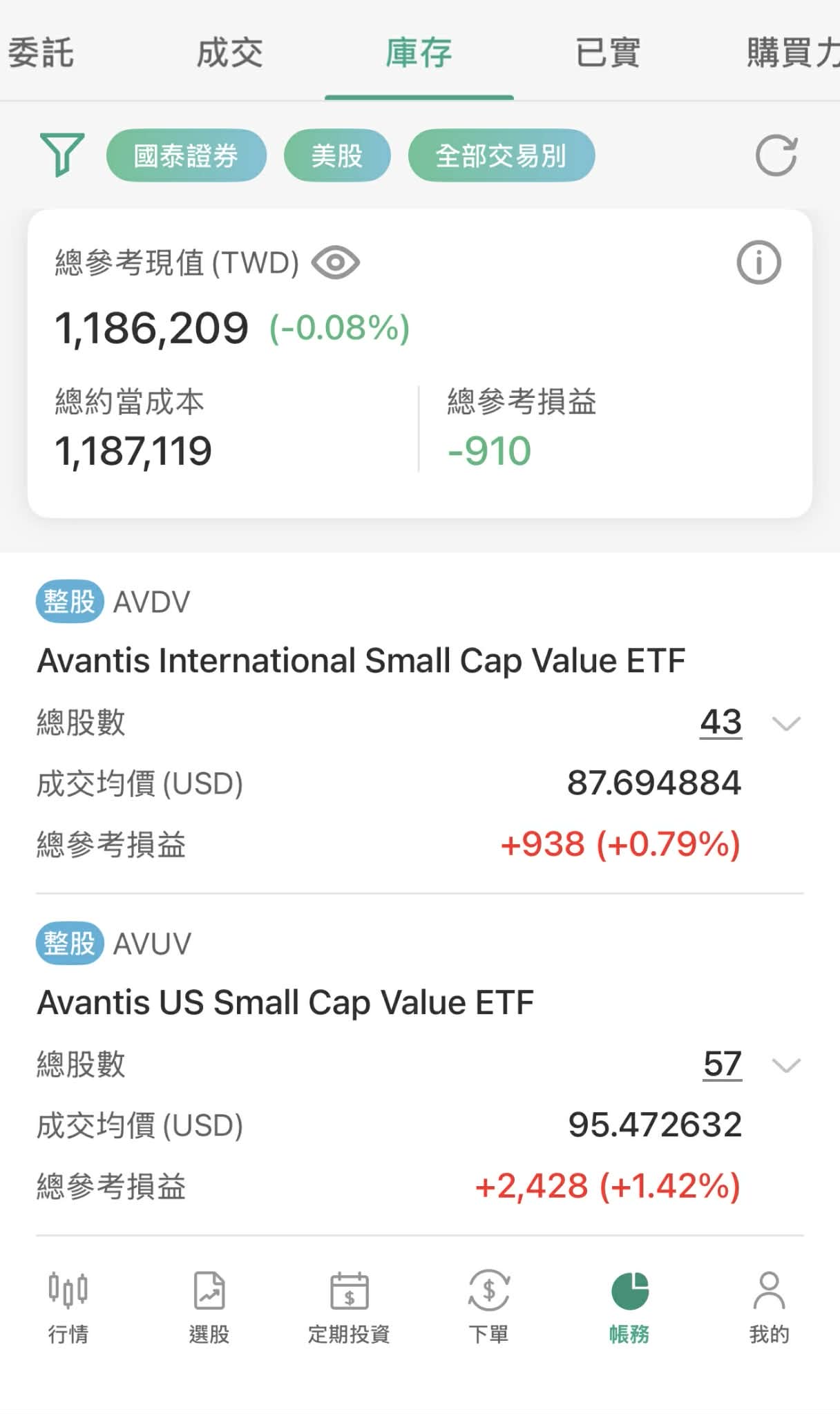Open the filter funnel icon

click(x=62, y=155)
